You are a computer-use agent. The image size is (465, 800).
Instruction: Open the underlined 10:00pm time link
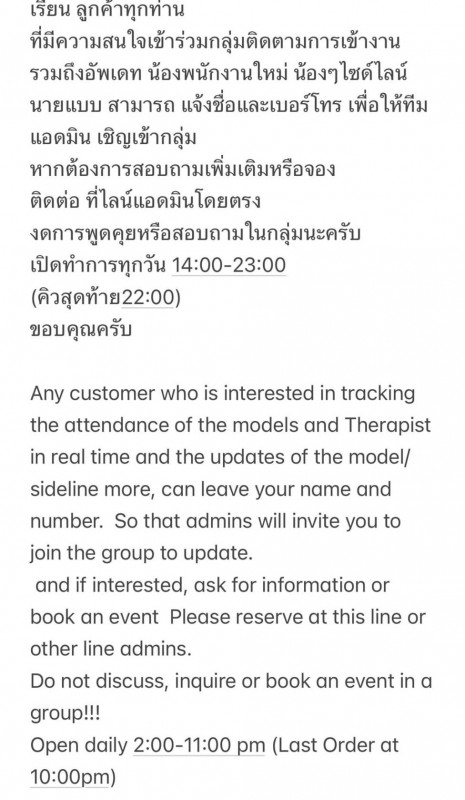point(70,778)
